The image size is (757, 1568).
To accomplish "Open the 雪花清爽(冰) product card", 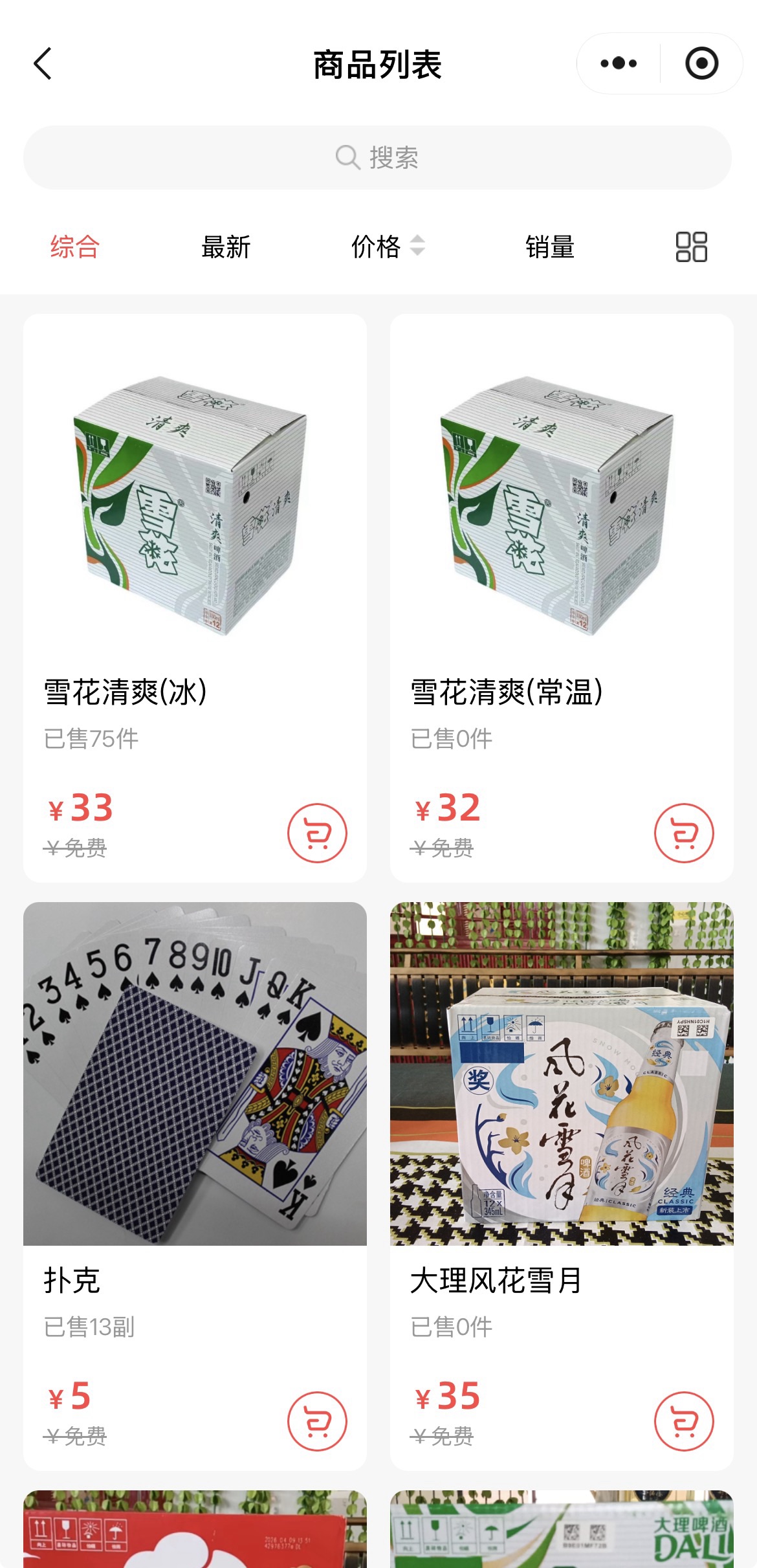I will (x=195, y=598).
